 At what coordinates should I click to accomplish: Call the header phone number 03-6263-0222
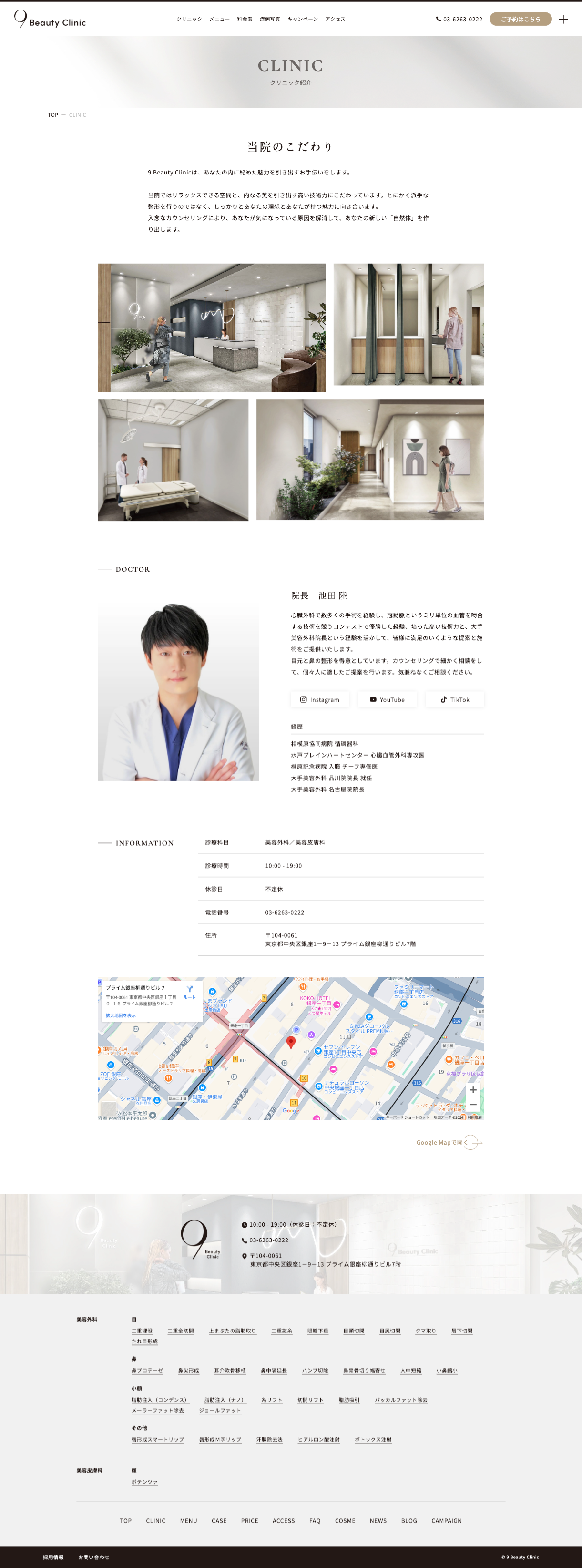459,20
